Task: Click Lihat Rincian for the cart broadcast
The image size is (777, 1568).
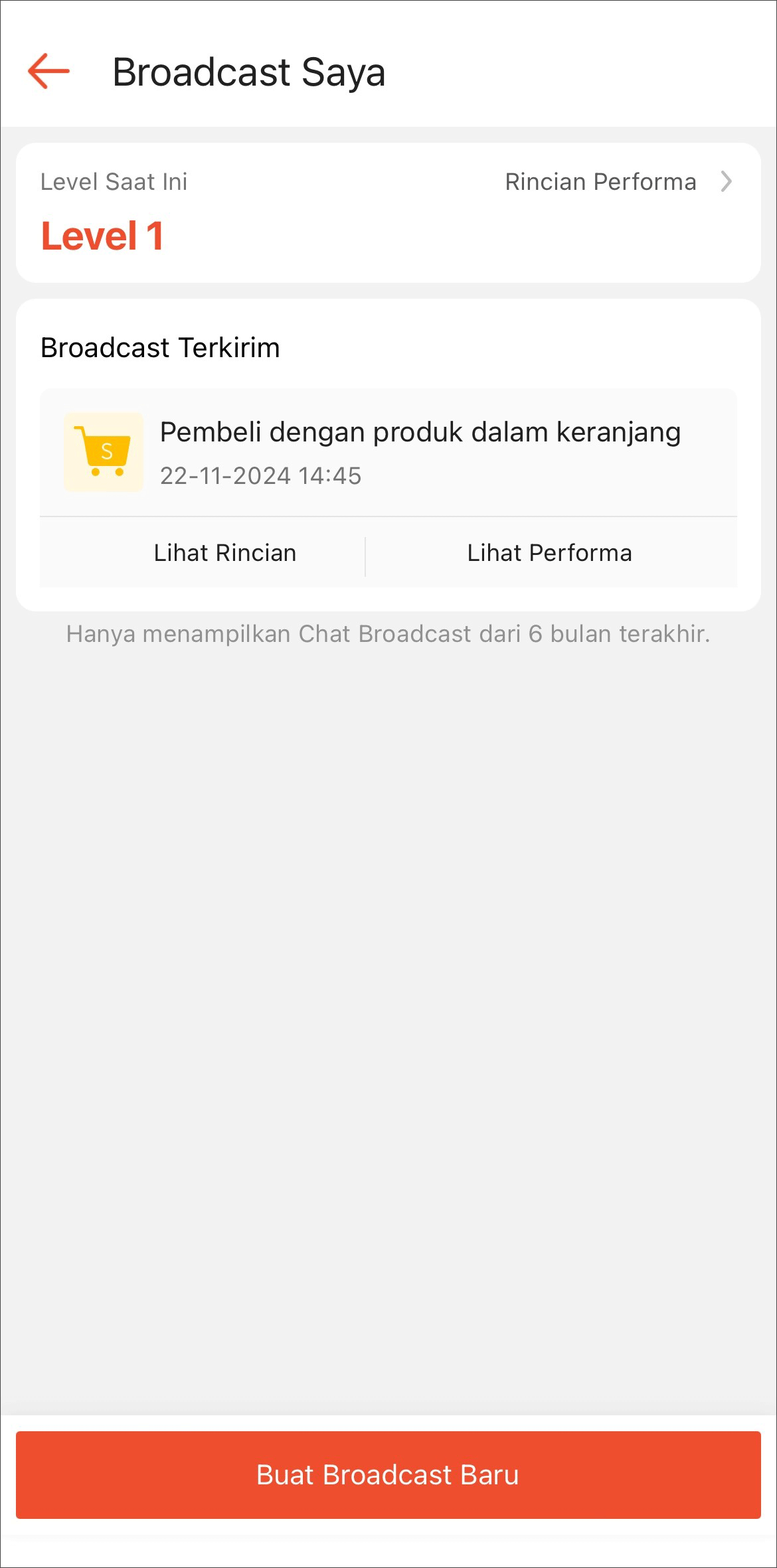Action: (224, 552)
